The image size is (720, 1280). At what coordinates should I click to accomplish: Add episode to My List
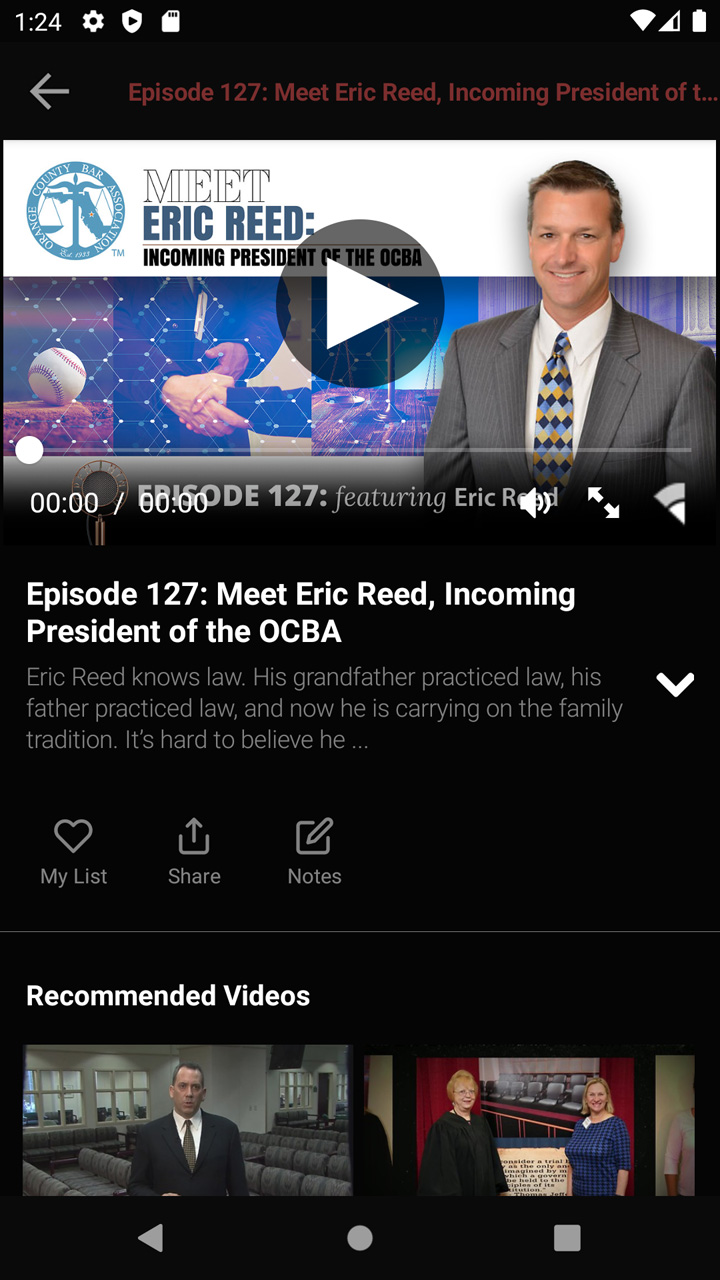click(x=73, y=852)
